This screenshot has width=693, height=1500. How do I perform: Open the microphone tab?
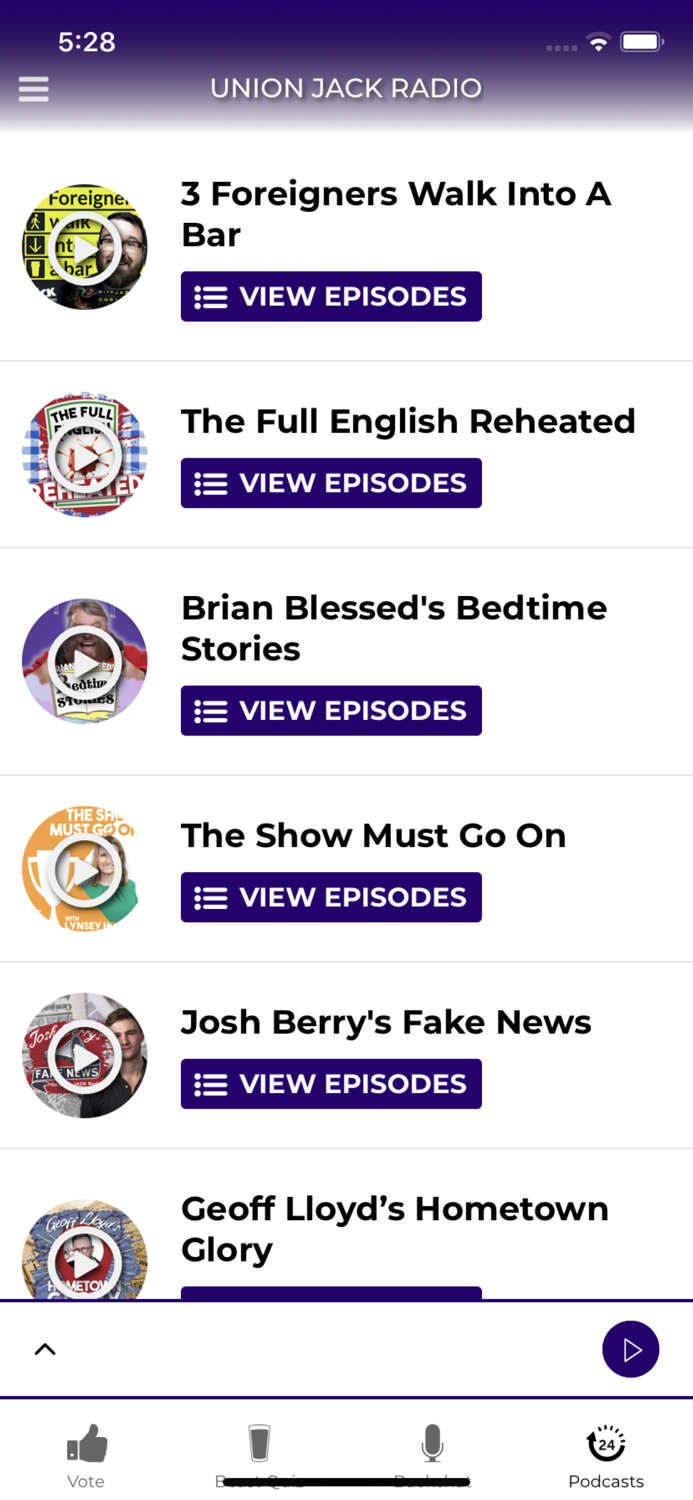point(432,1456)
